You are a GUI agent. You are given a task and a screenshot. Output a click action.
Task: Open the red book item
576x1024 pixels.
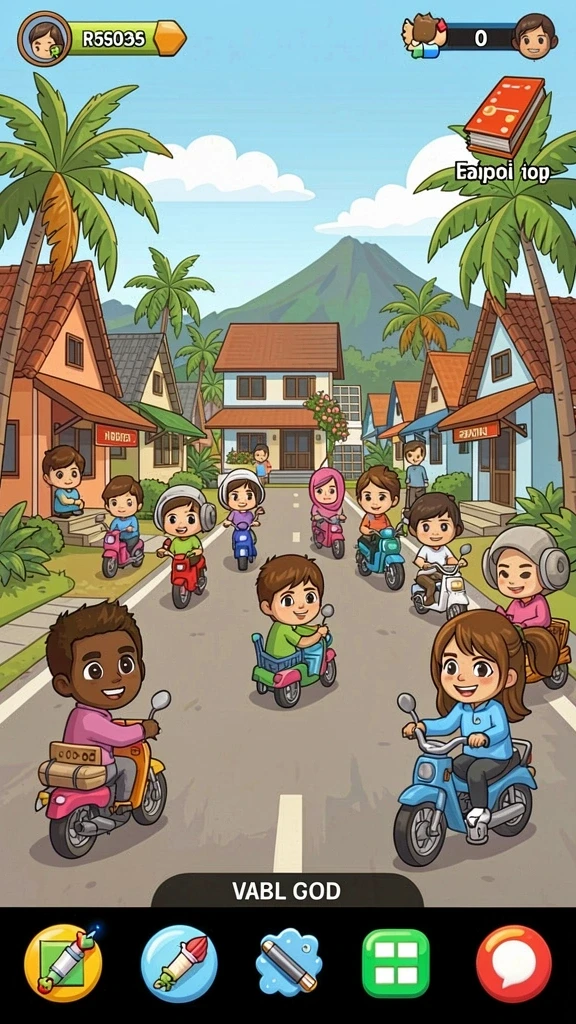coord(505,117)
